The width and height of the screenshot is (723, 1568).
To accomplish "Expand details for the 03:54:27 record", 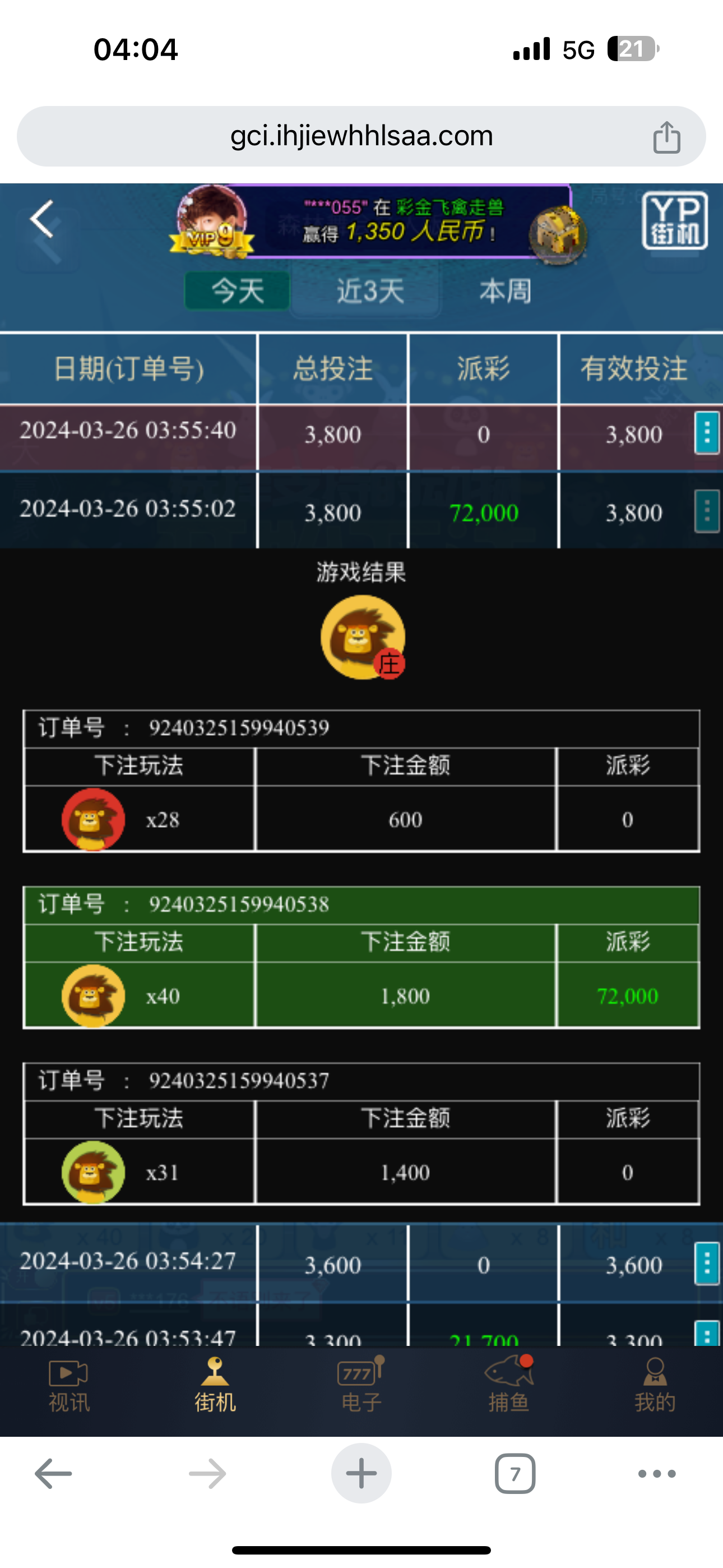I will pos(707,1263).
